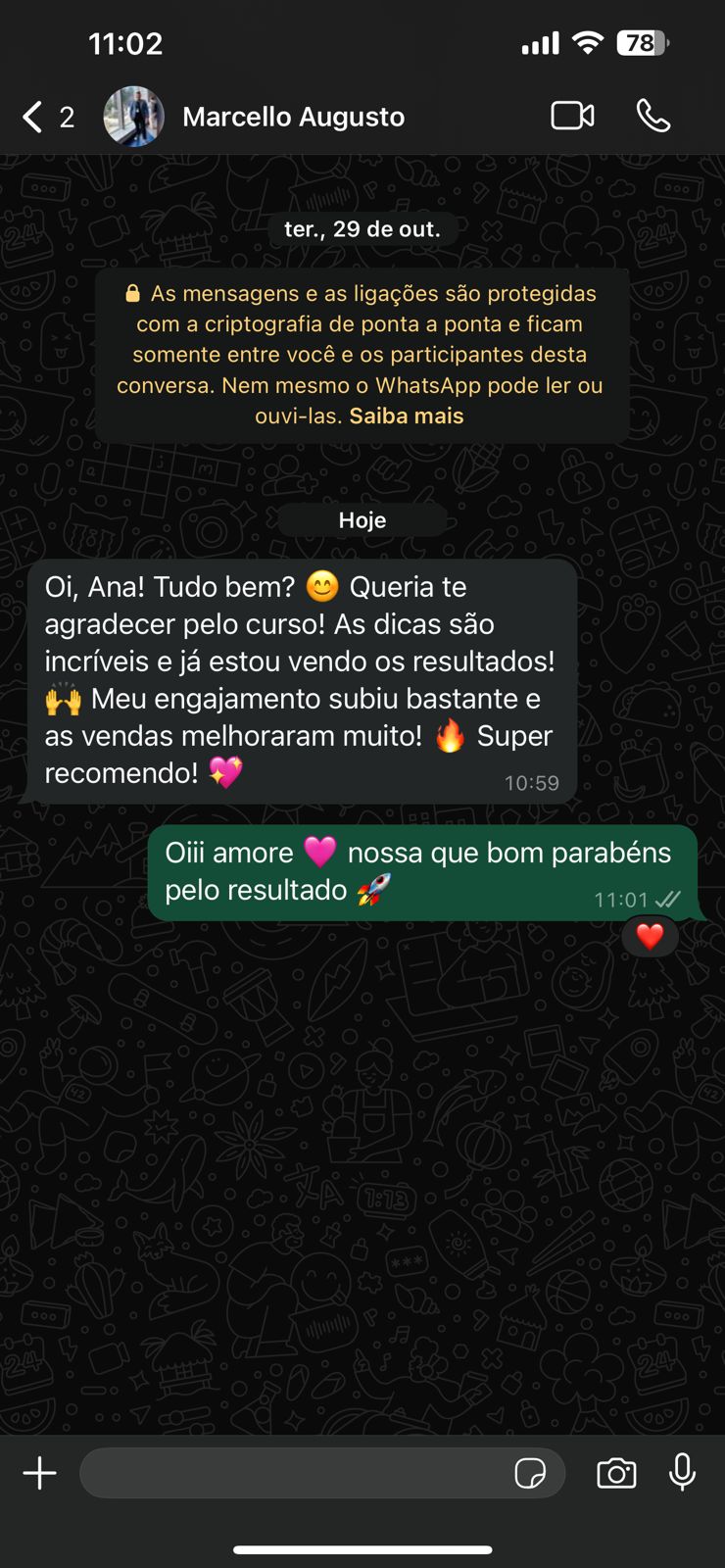Open 'Saiba mais' about end-to-end encryption

pyautogui.click(x=406, y=416)
